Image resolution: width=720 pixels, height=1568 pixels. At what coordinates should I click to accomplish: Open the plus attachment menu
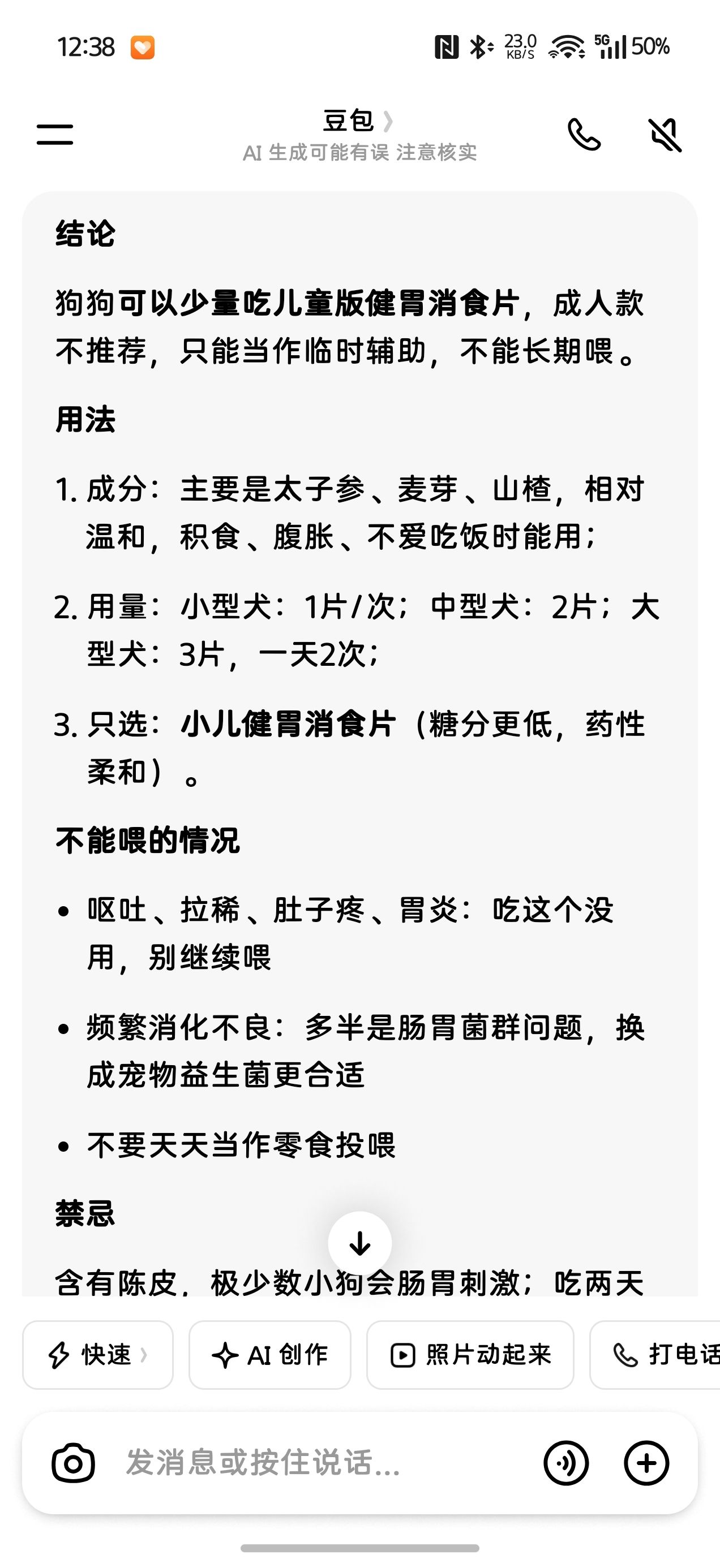click(x=646, y=1463)
